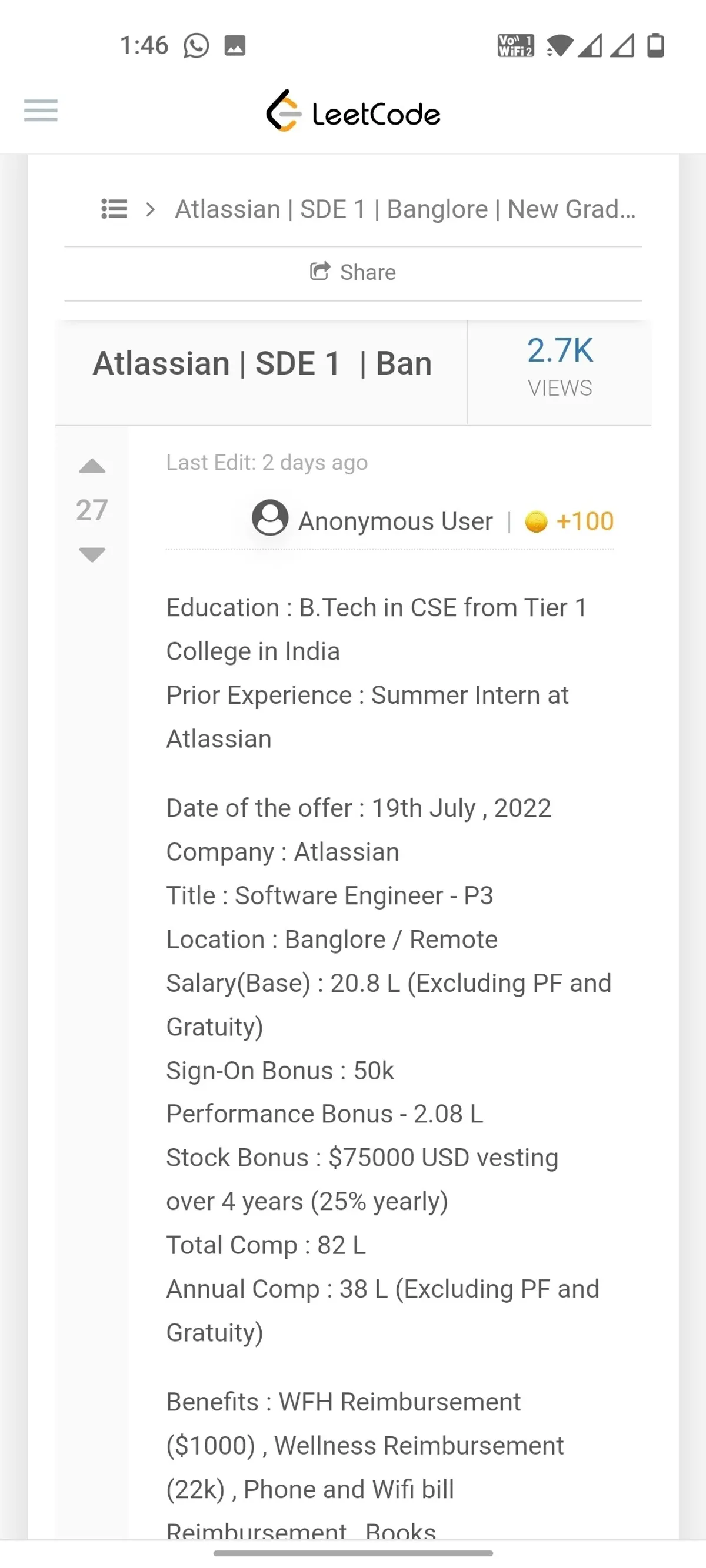Open the Anonymous User profile
The width and height of the screenshot is (706, 1568).
click(372, 520)
